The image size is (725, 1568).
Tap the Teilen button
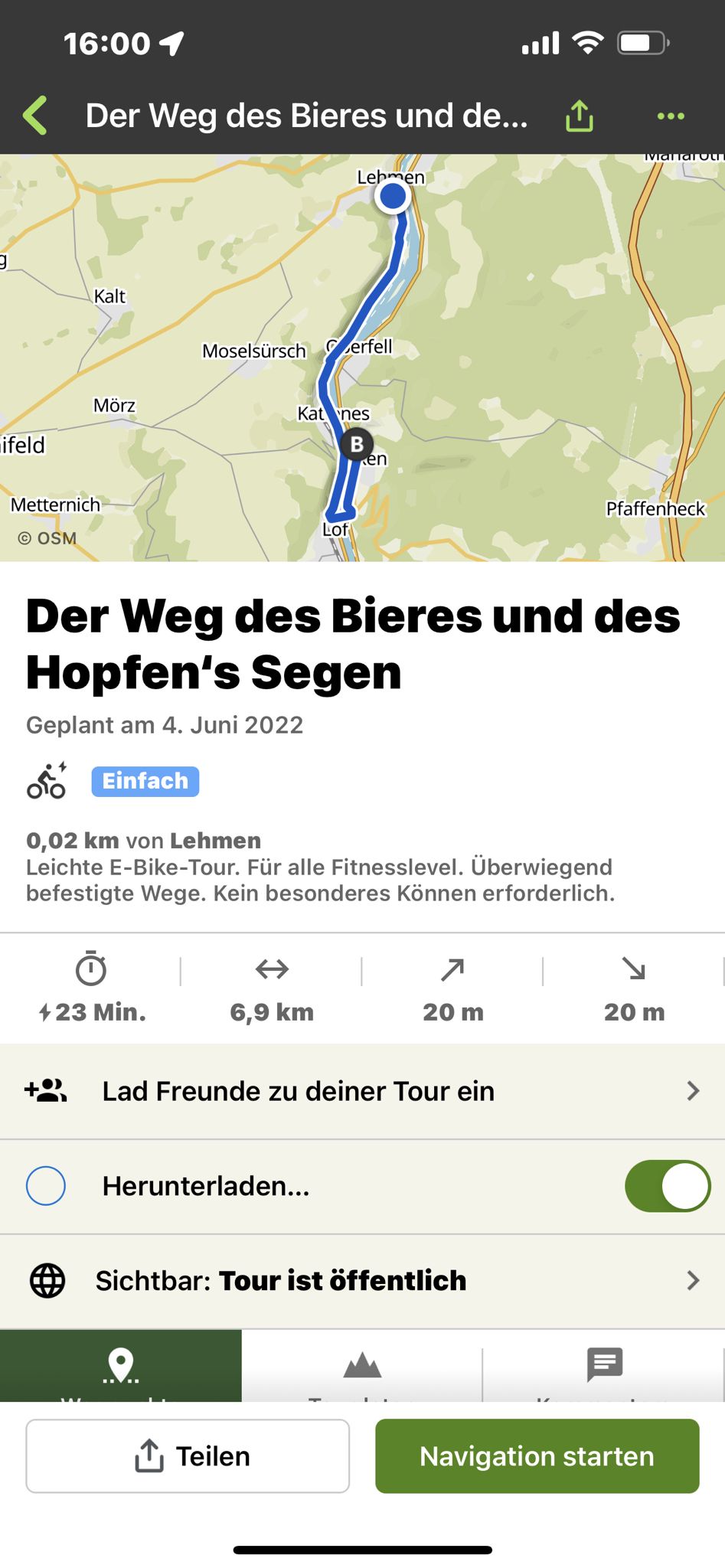tap(188, 1456)
